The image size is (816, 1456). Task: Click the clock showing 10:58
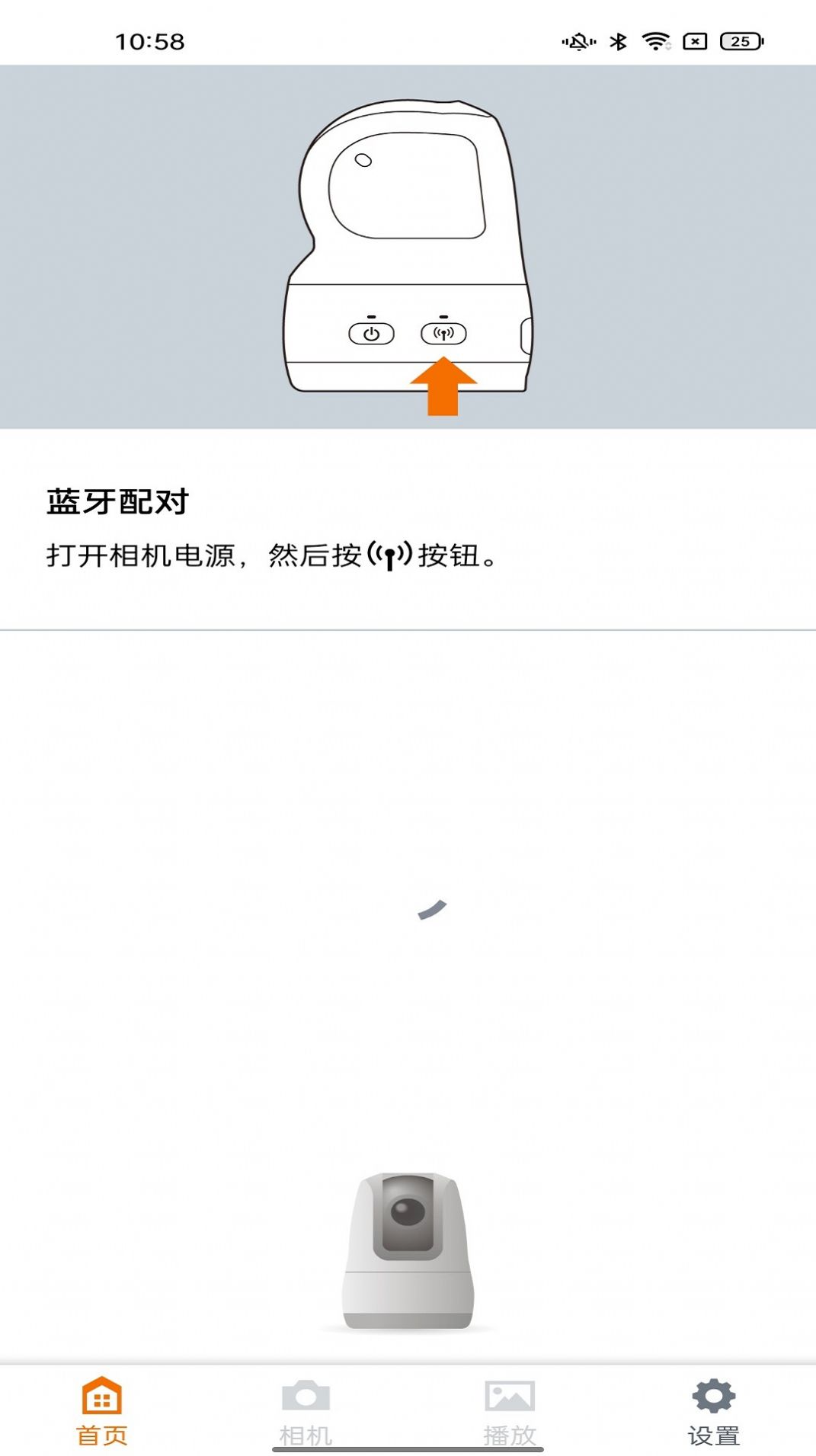[x=149, y=43]
